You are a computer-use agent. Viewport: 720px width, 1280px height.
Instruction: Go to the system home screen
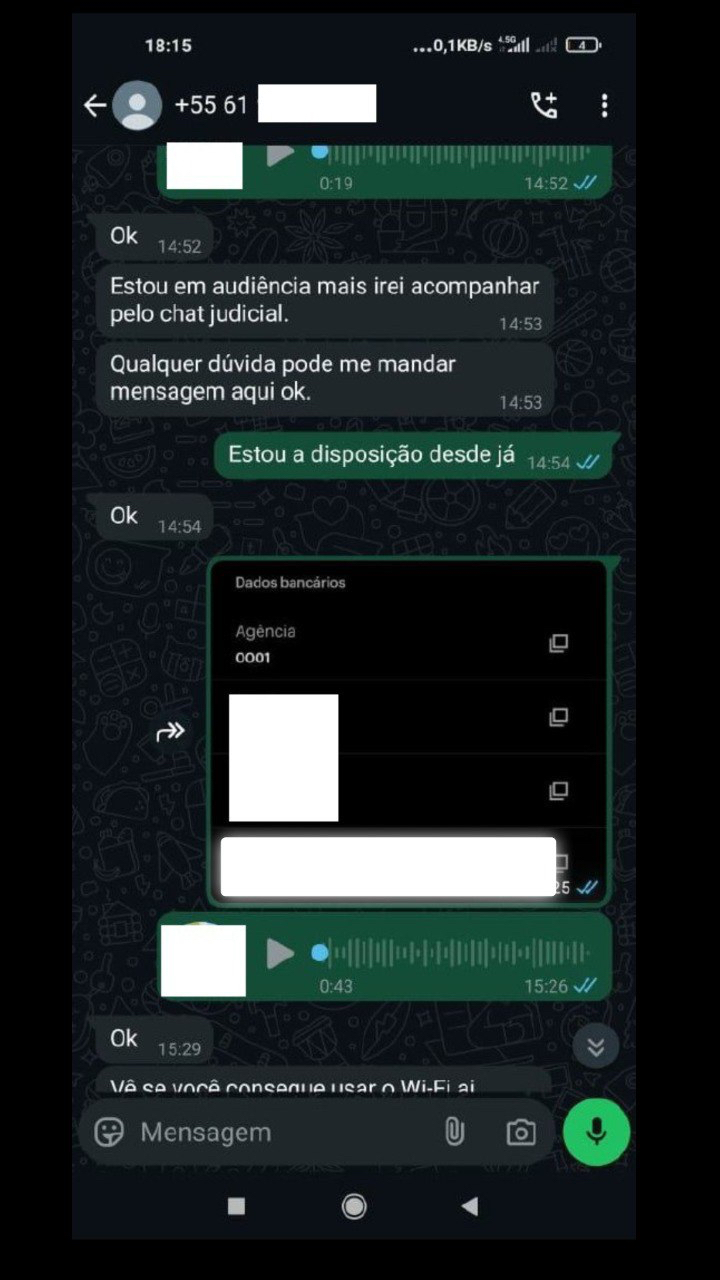coord(354,1206)
